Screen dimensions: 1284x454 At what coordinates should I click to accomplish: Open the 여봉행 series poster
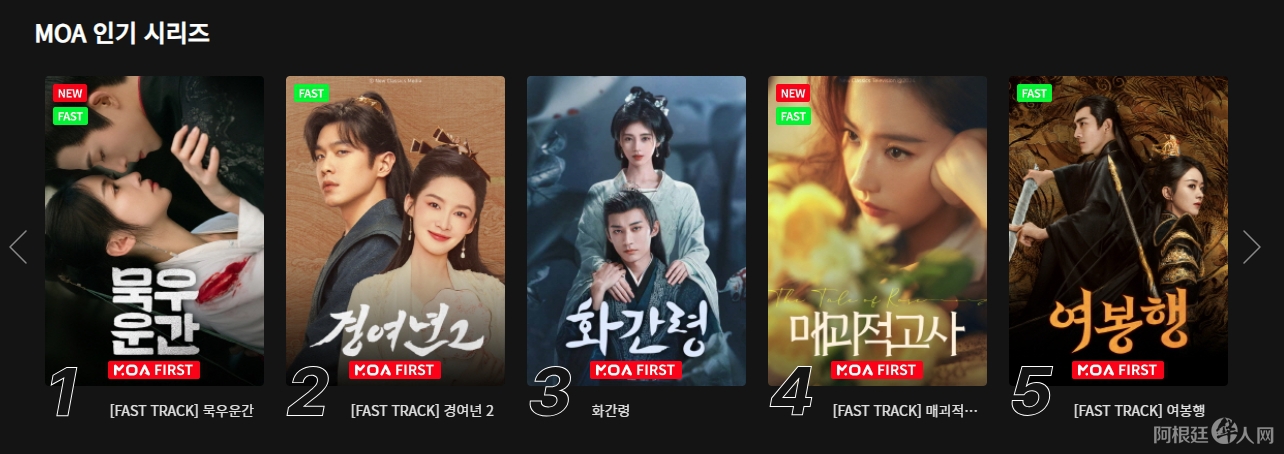[1118, 230]
